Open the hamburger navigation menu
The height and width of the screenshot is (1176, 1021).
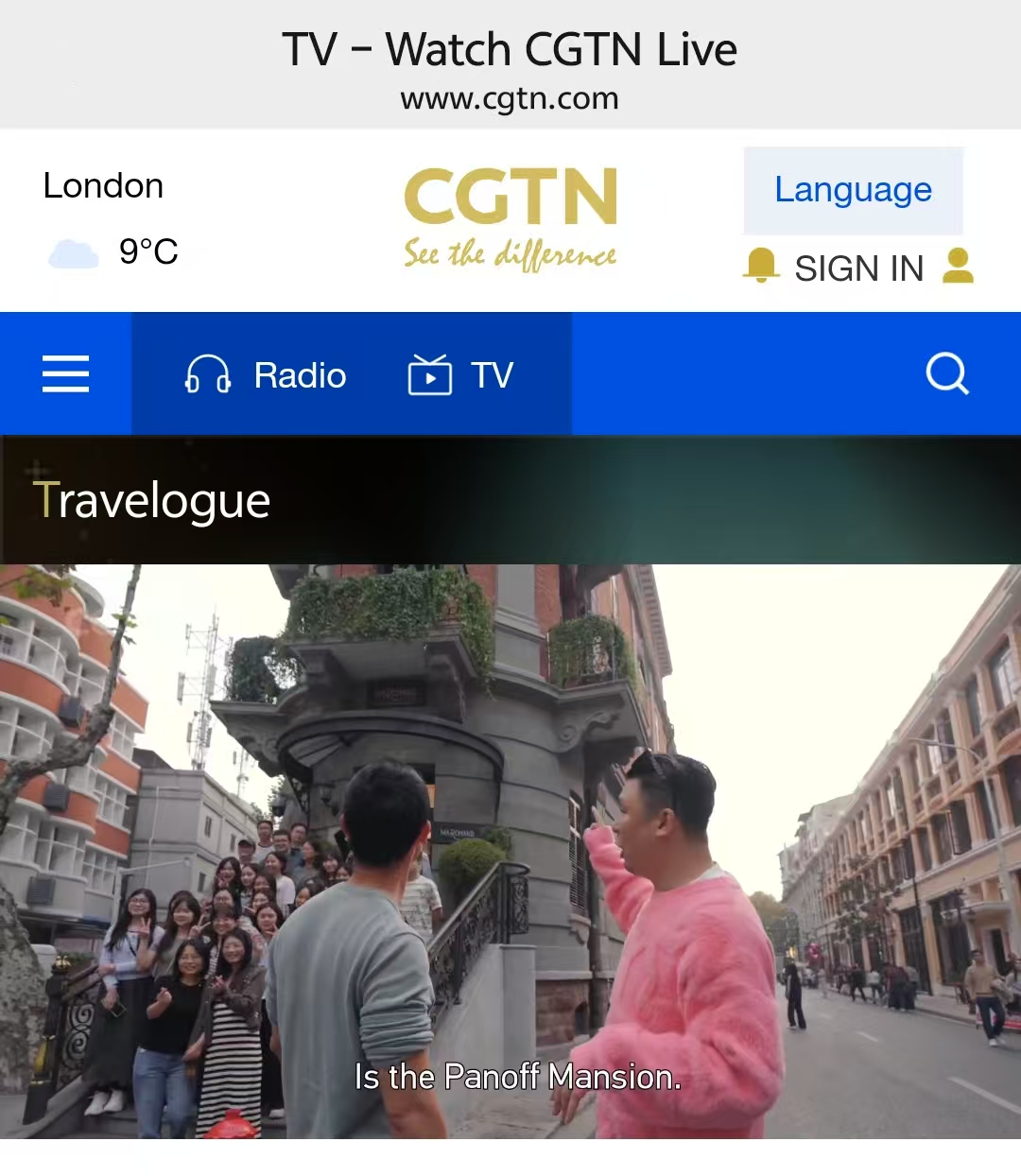click(65, 374)
